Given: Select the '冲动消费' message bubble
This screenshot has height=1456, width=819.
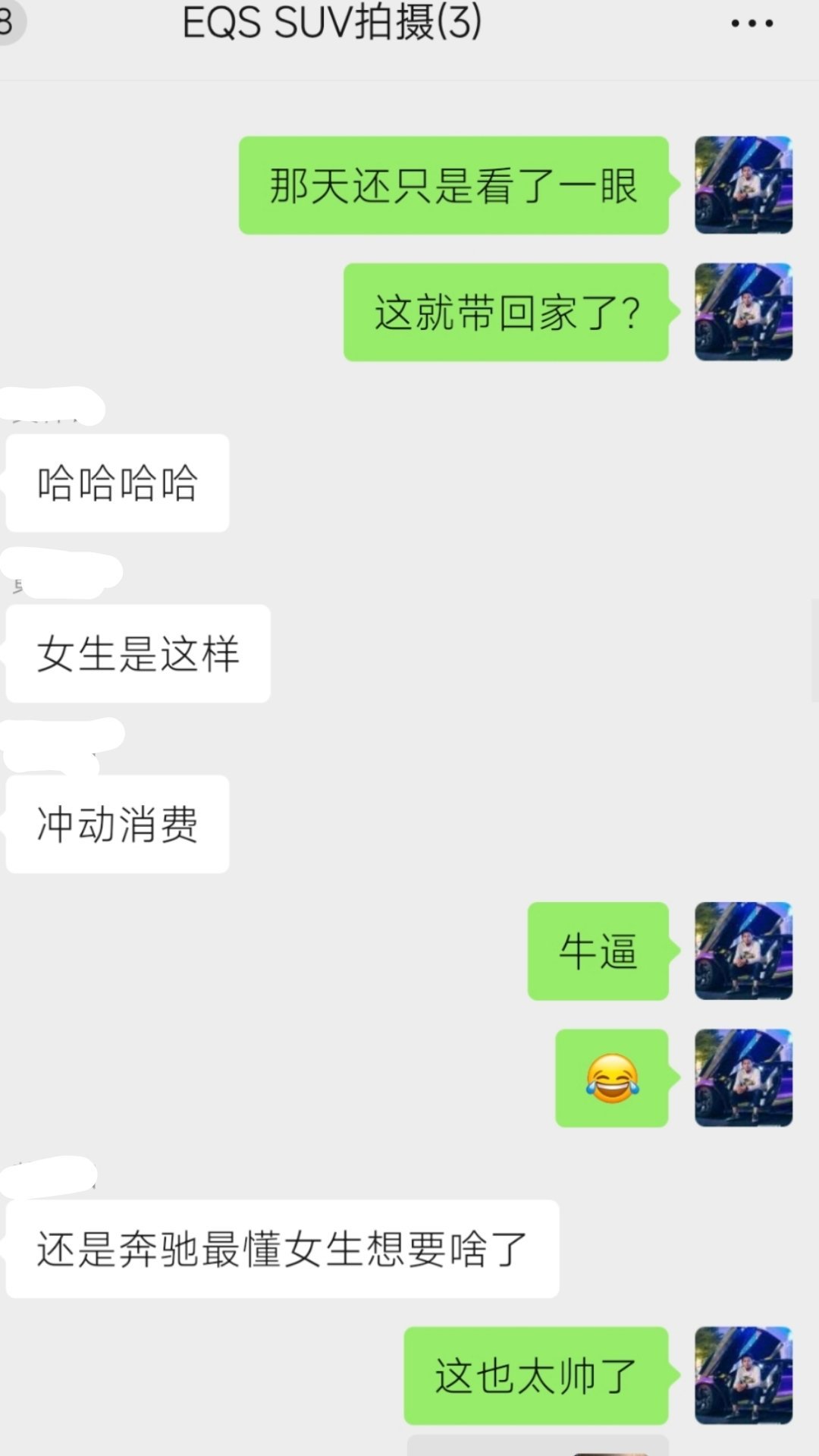Looking at the screenshot, I should click(115, 825).
